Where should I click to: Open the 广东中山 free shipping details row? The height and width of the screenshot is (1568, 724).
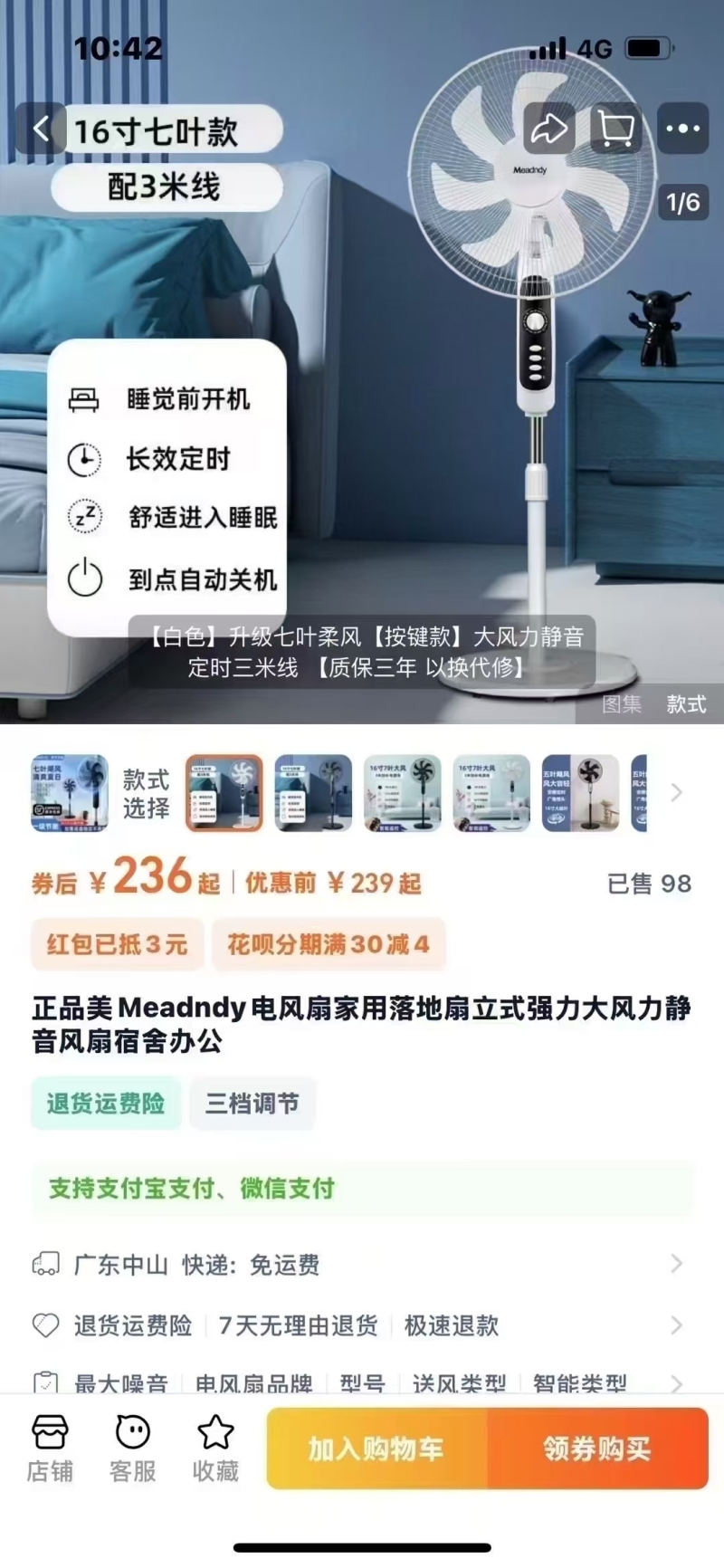pos(362,1264)
